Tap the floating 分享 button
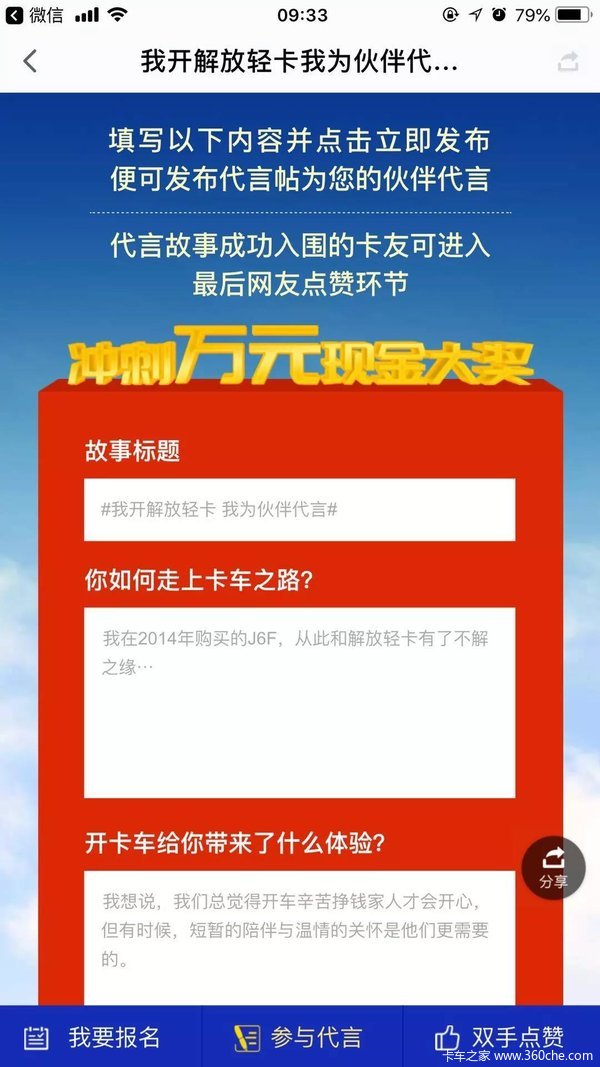Screen dimensions: 600x1067 553,867
